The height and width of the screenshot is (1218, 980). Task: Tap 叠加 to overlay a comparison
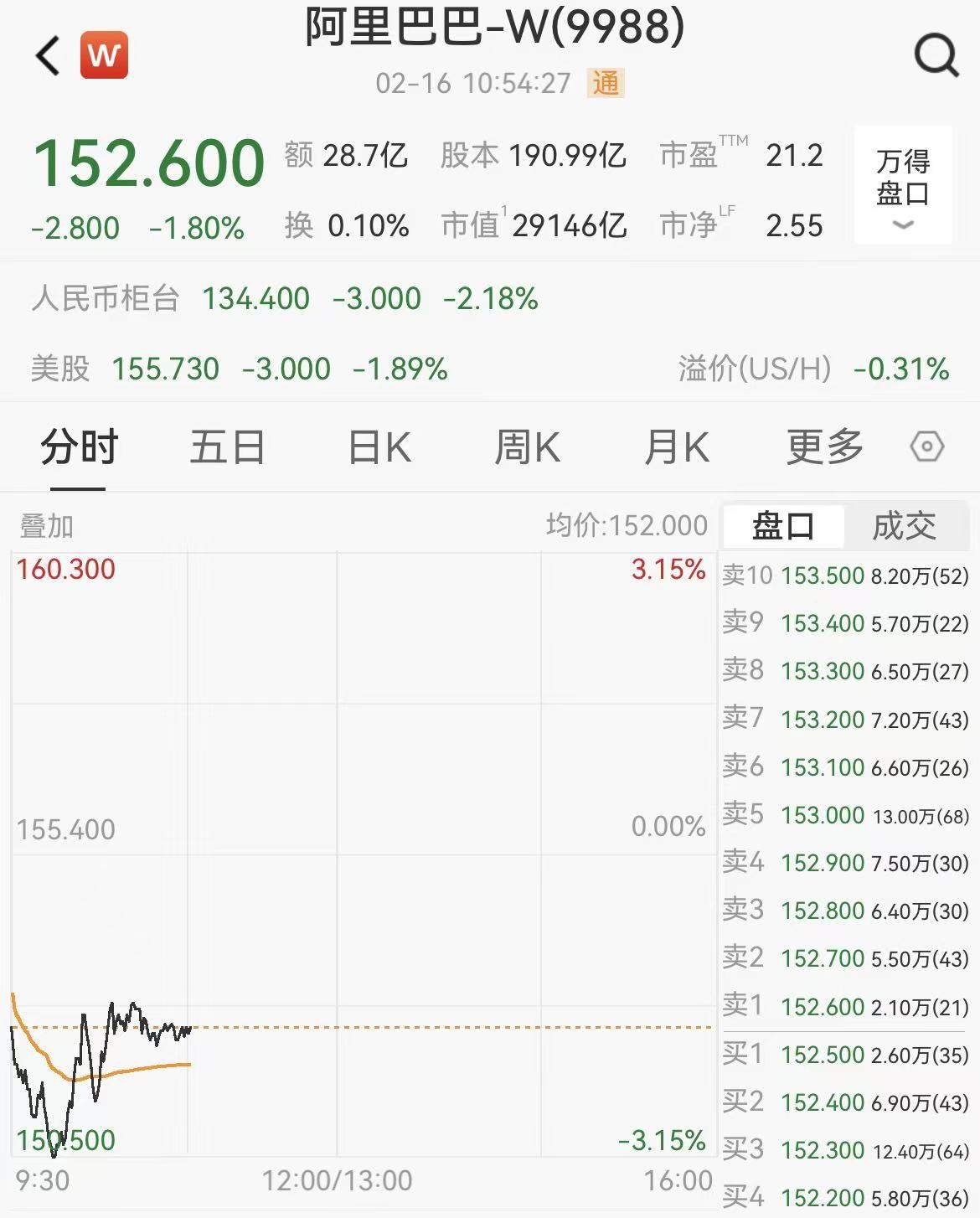coord(47,526)
